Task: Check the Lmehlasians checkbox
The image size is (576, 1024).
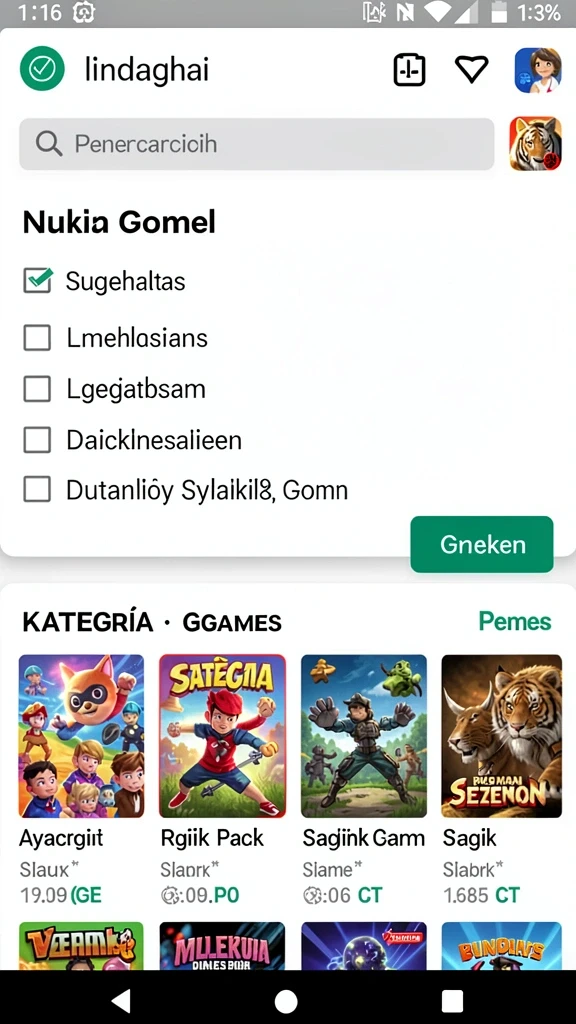Action: (x=37, y=338)
